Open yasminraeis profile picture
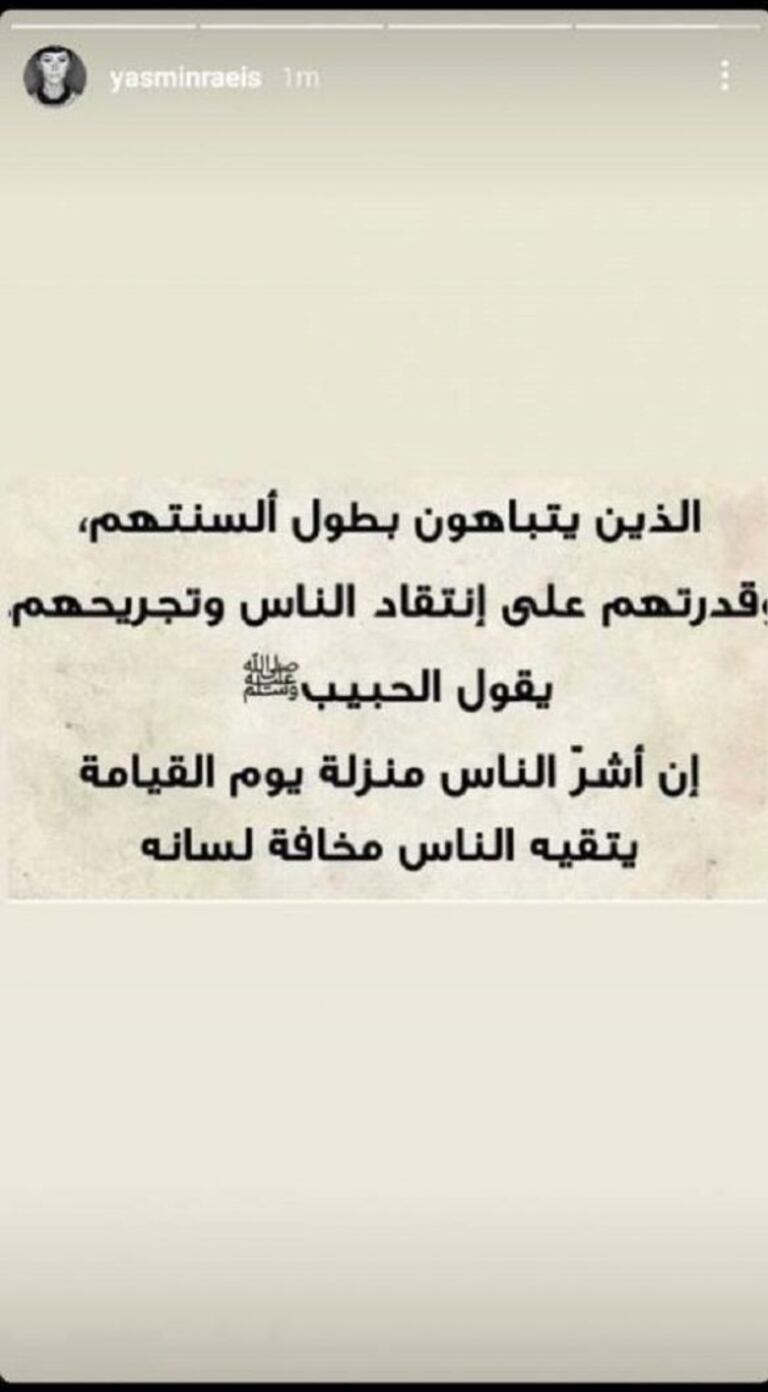 [54, 76]
